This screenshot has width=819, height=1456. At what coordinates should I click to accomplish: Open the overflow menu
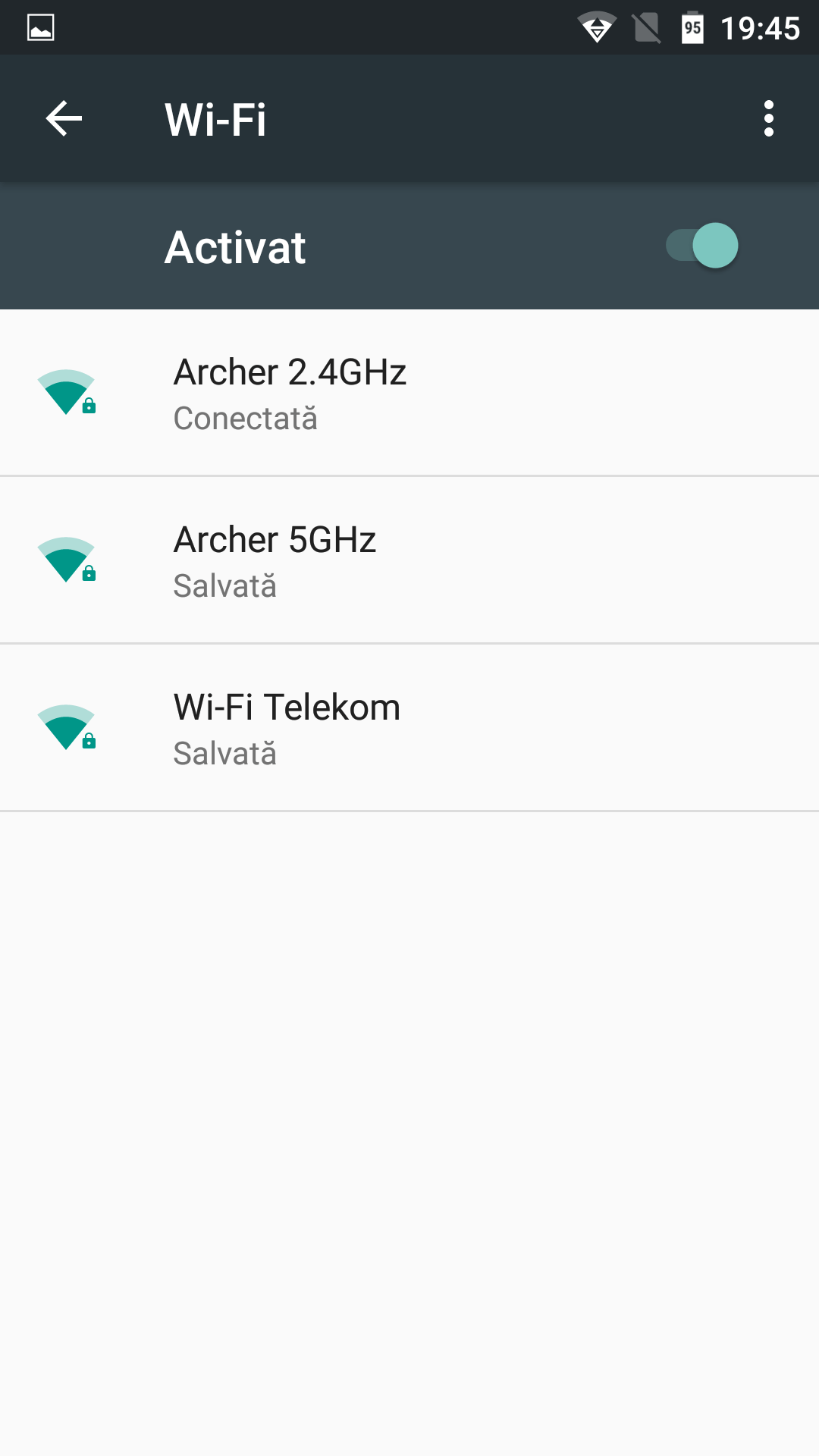click(x=769, y=119)
